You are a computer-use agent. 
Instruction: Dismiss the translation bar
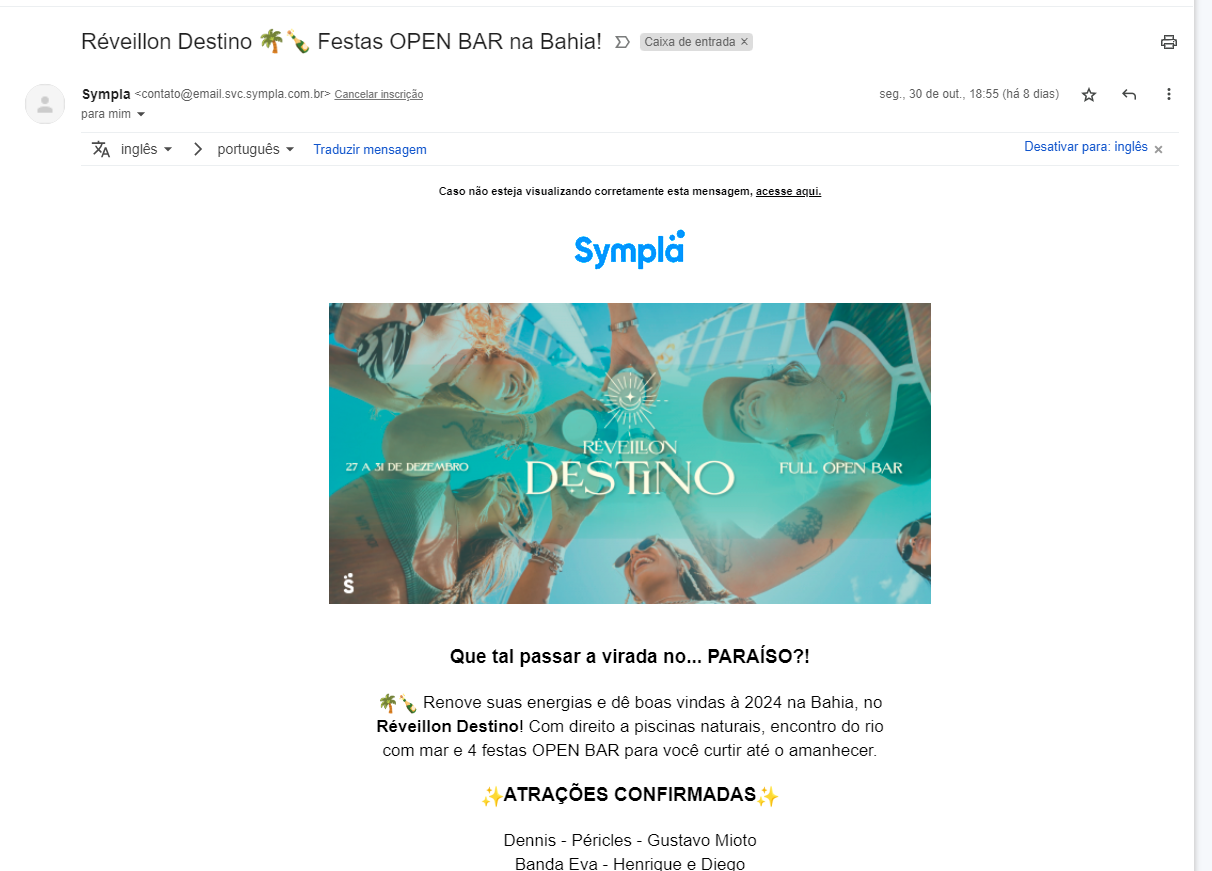1158,150
